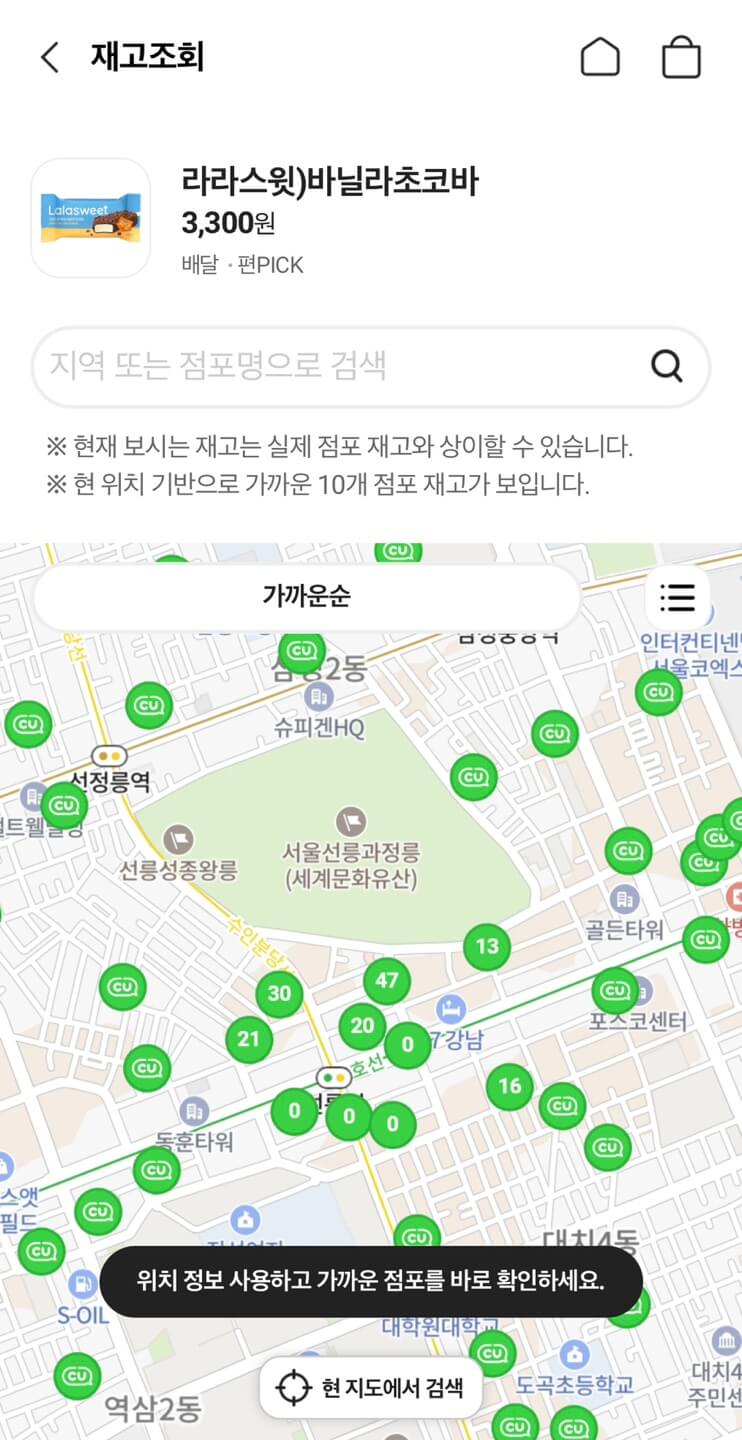
Task: Tap the back arrow to leave 재고조회
Action: pos(49,57)
